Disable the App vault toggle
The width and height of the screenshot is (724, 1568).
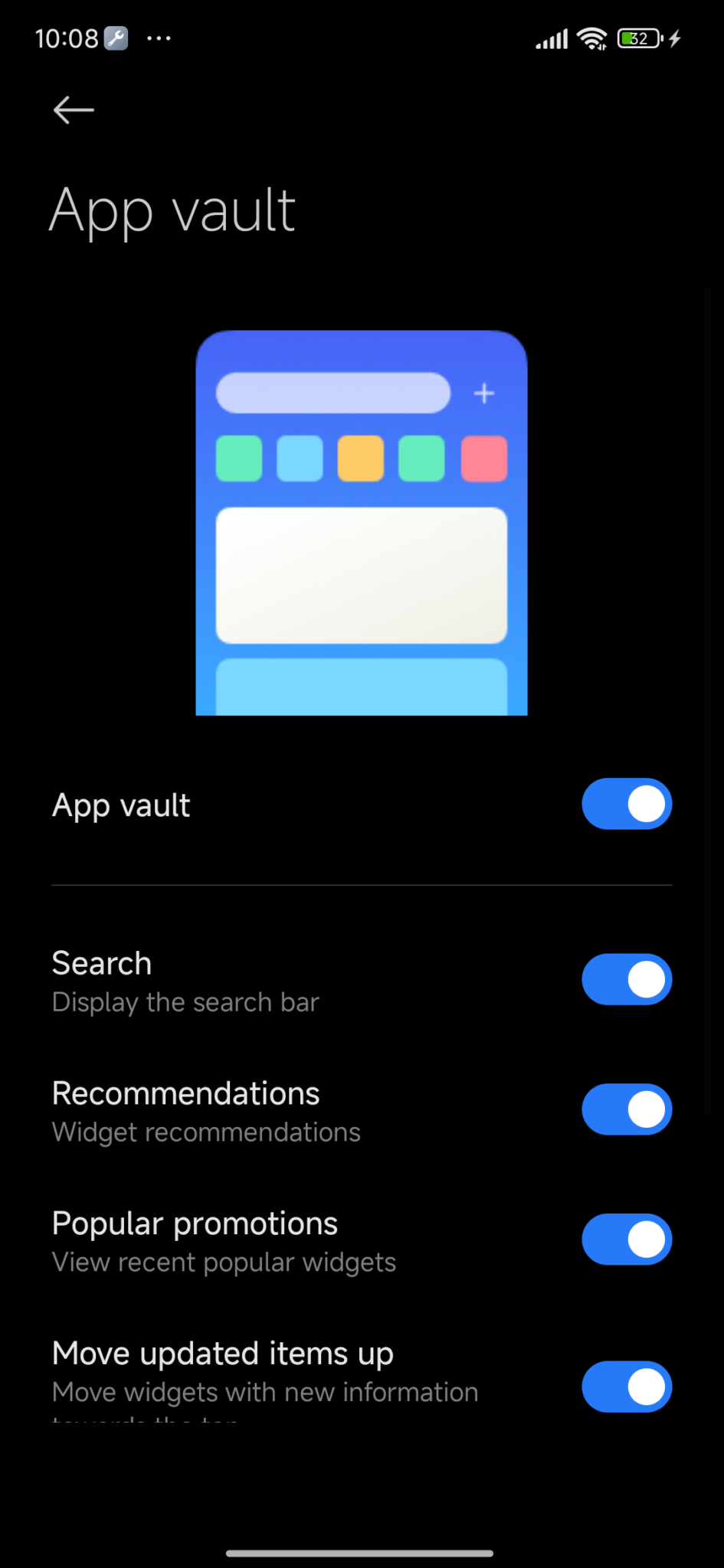coord(627,804)
